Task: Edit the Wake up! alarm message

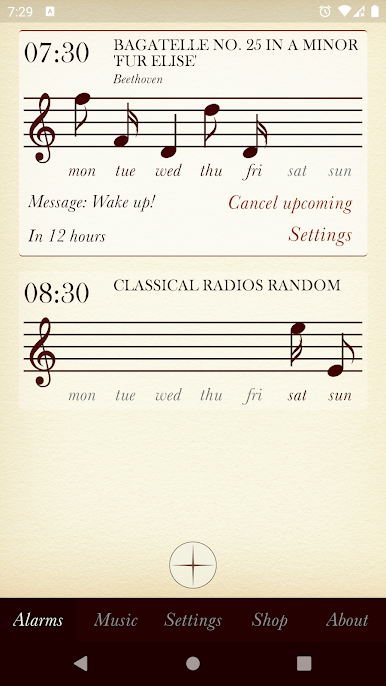Action: (x=92, y=202)
